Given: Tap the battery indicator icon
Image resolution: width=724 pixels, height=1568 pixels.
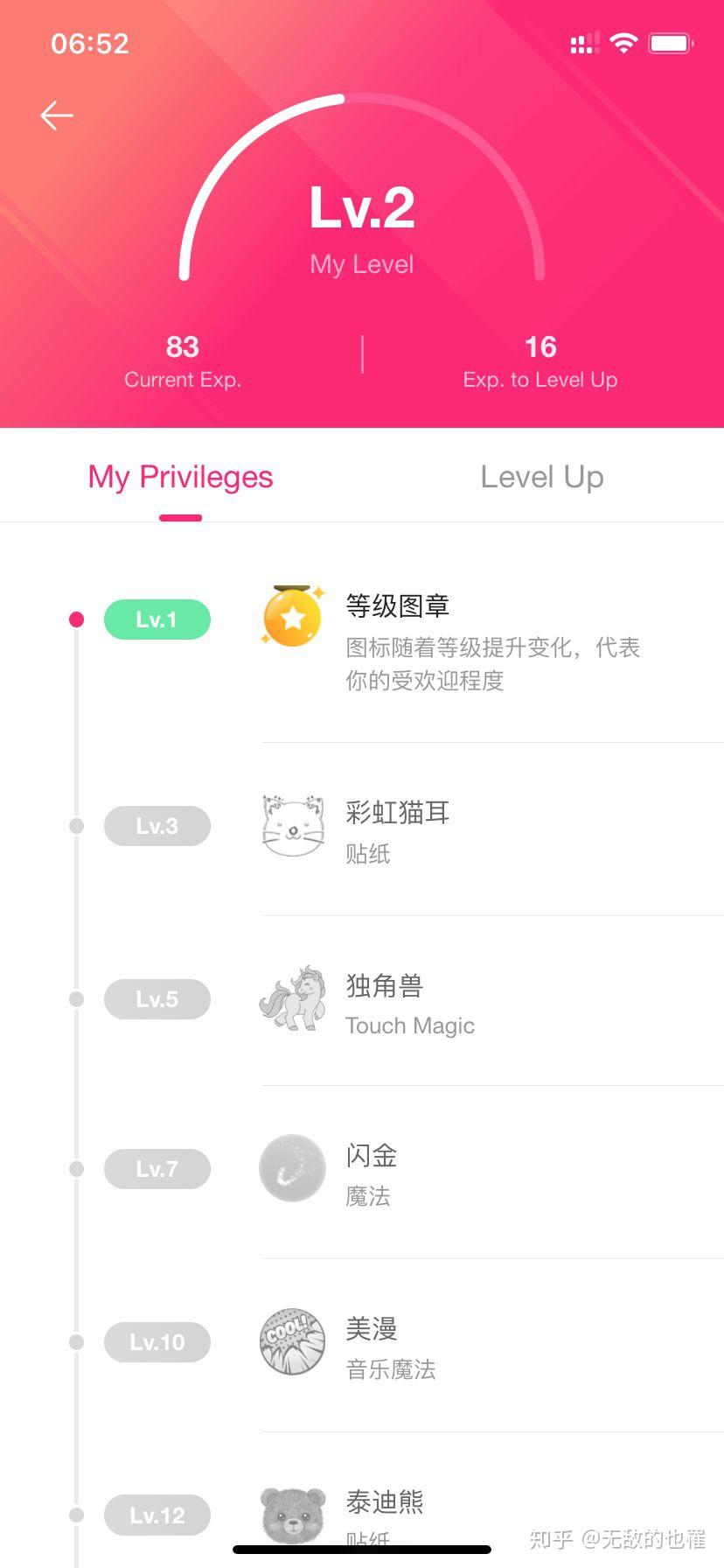Looking at the screenshot, I should pyautogui.click(x=670, y=43).
